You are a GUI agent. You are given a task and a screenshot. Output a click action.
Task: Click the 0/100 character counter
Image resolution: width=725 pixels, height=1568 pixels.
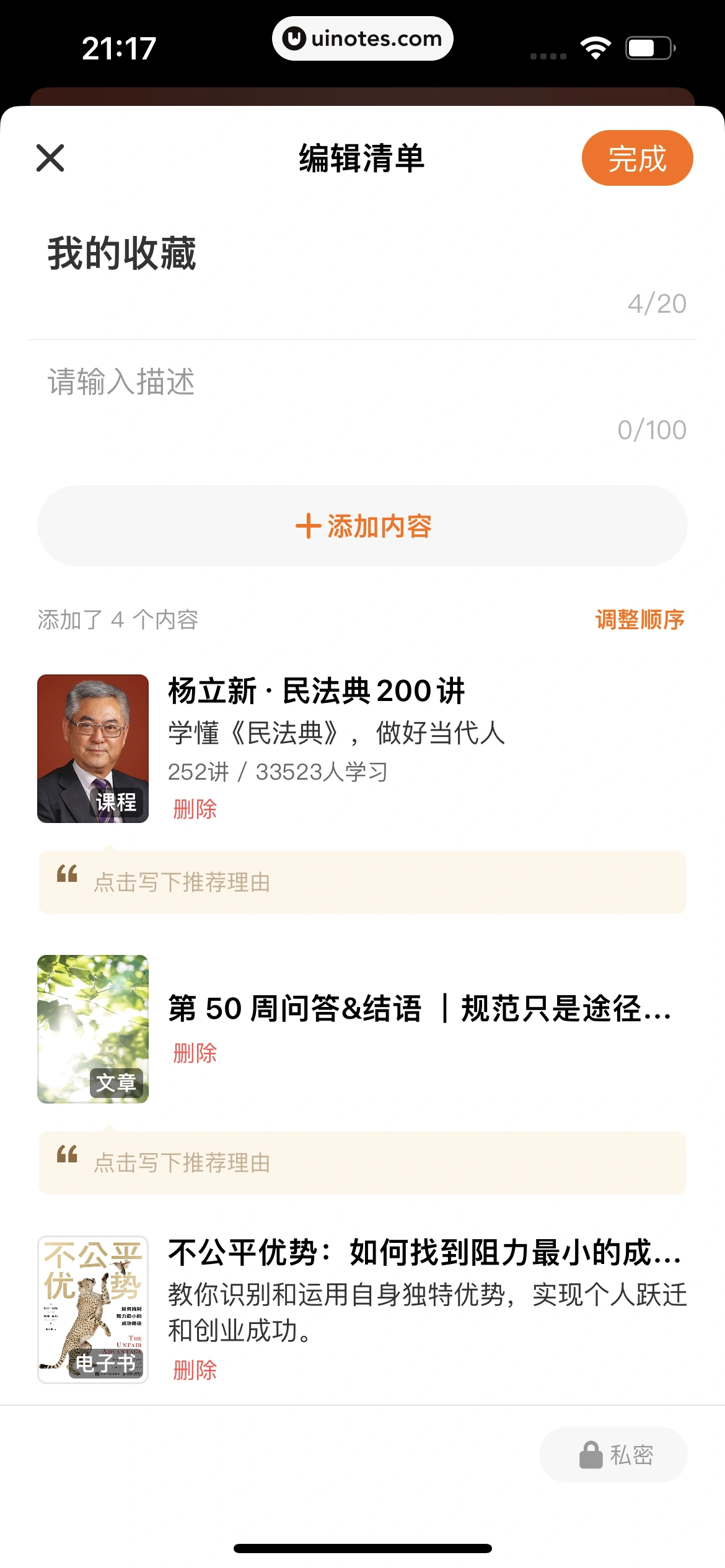pyautogui.click(x=651, y=428)
